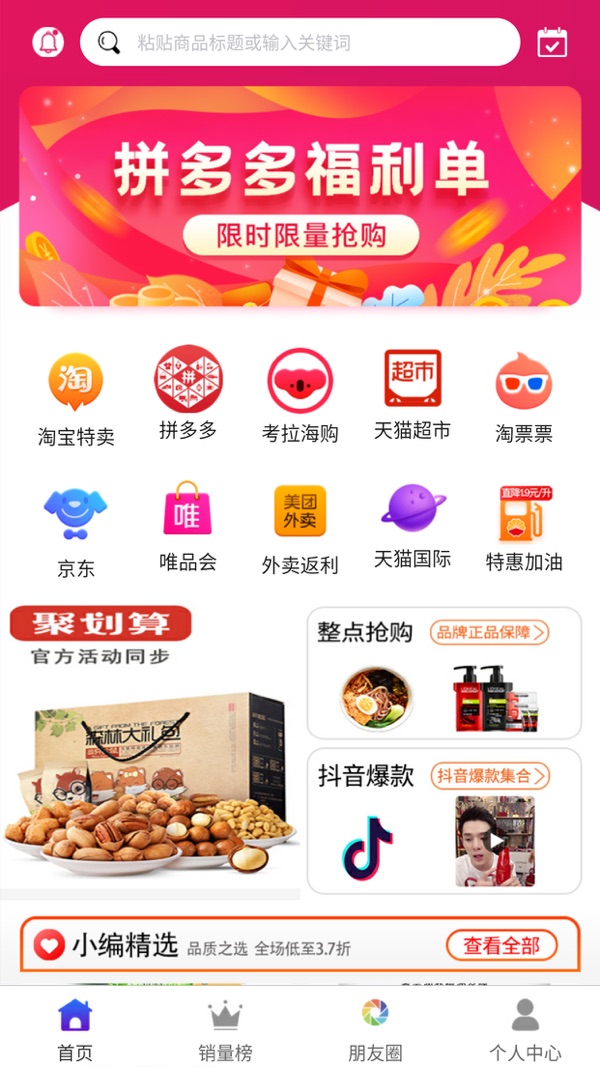Viewport: 600px width, 1067px height.
Task: Switch to the 个人中心 tab
Action: pos(524,1030)
